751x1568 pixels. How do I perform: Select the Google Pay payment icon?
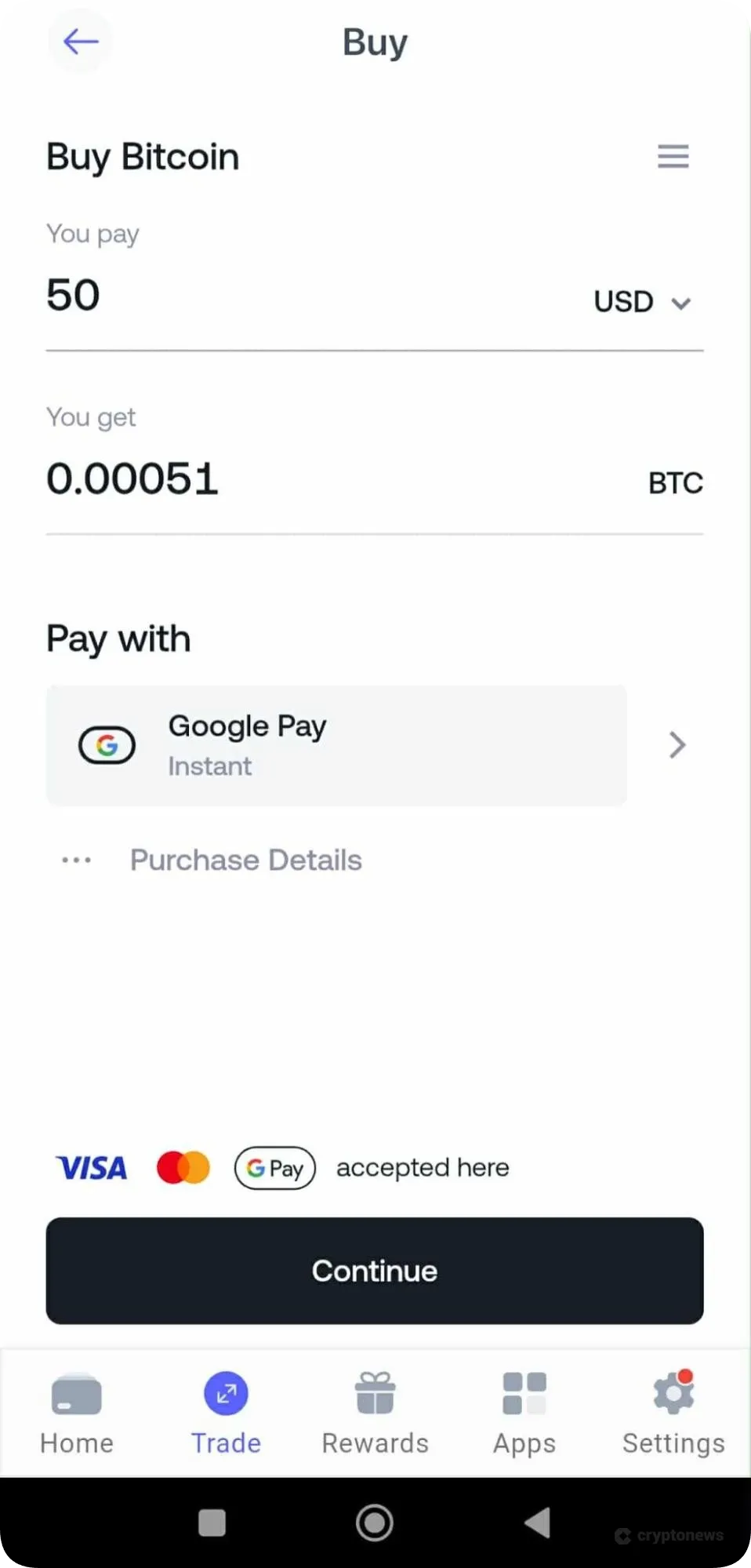pyautogui.click(x=107, y=745)
